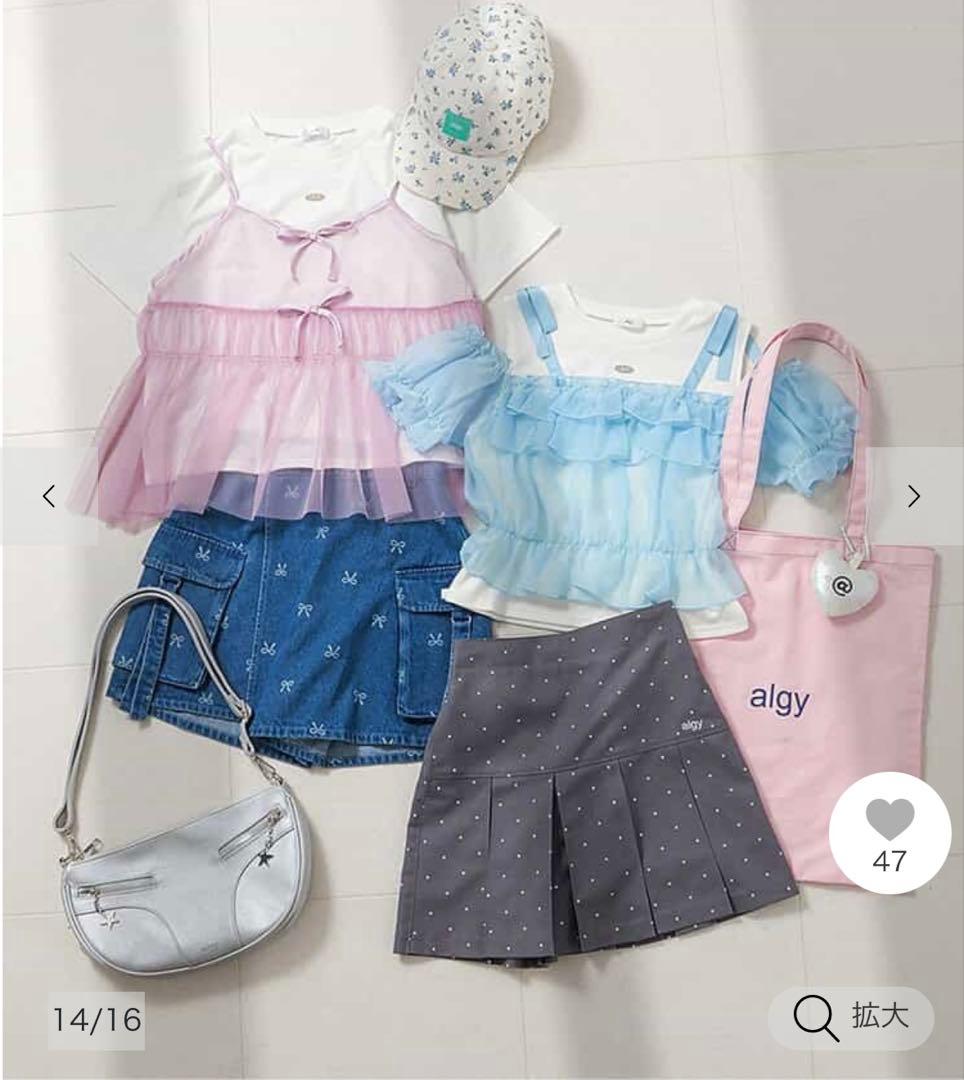The width and height of the screenshot is (964, 1080).
Task: Like this item with the heart button
Action: [x=890, y=833]
